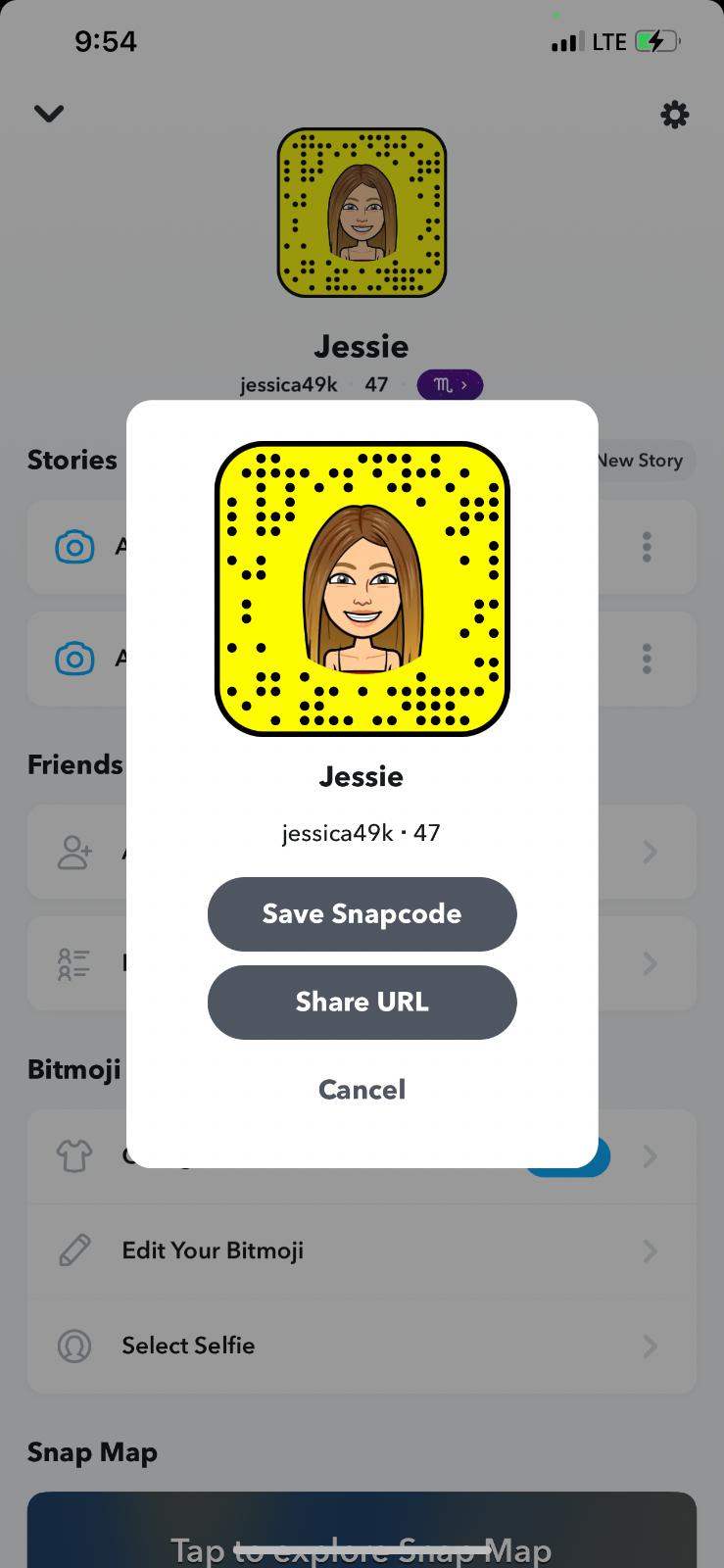Save the Snapcode to the device
This screenshot has width=724, height=1568.
point(362,913)
